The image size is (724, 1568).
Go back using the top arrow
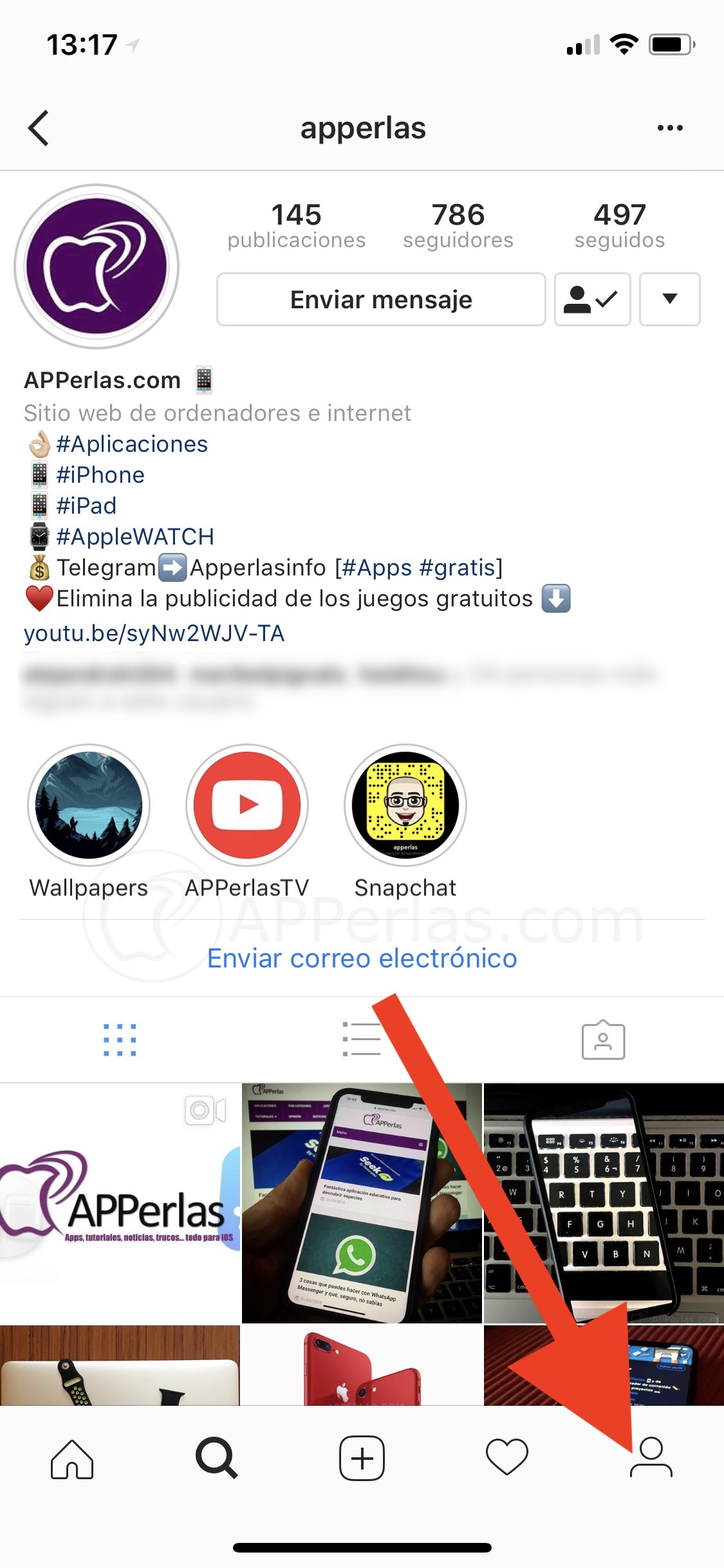click(39, 128)
